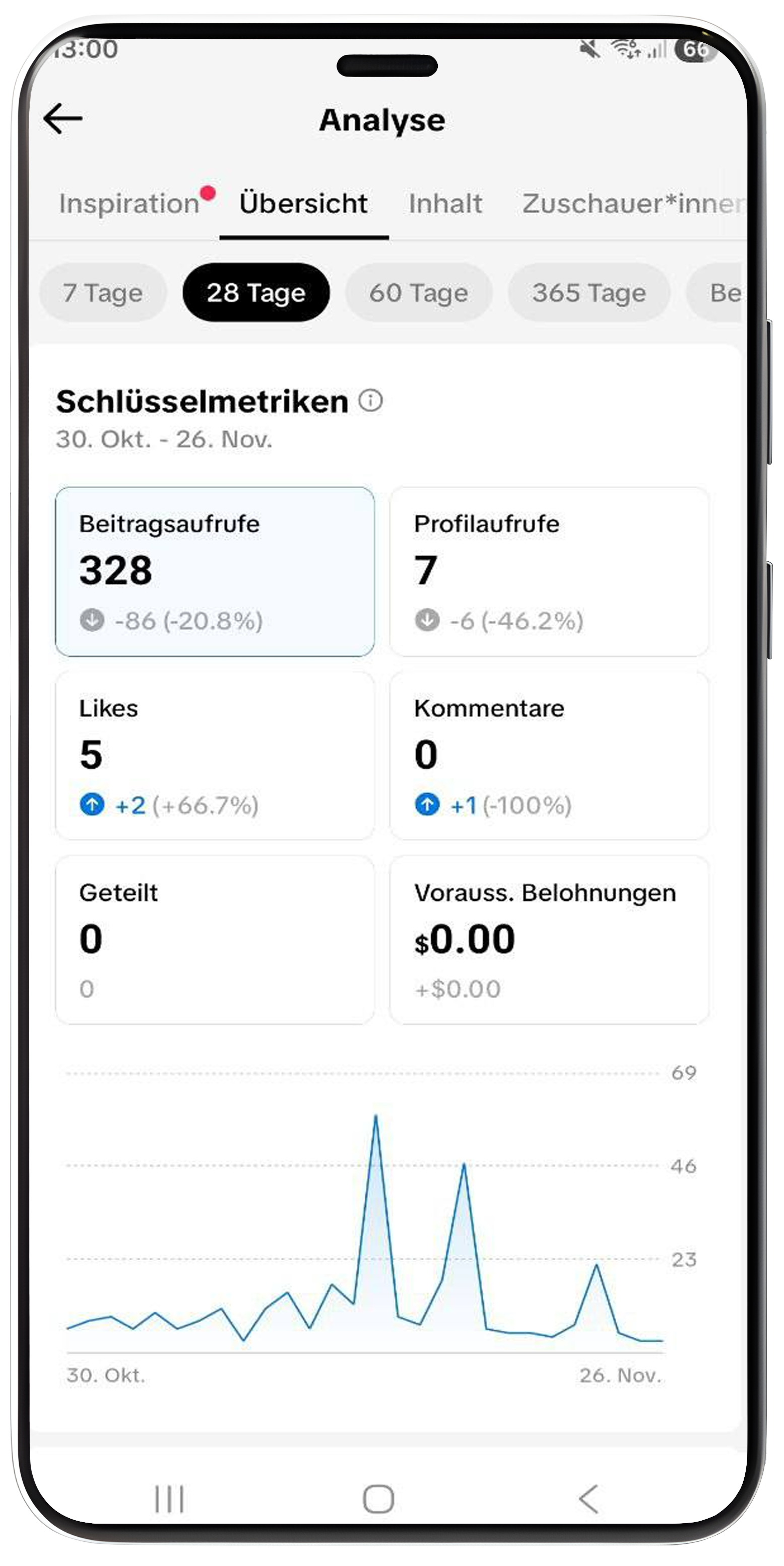The height and width of the screenshot is (1566, 784).
Task: Open the Inhalt tab
Action: pos(445,204)
